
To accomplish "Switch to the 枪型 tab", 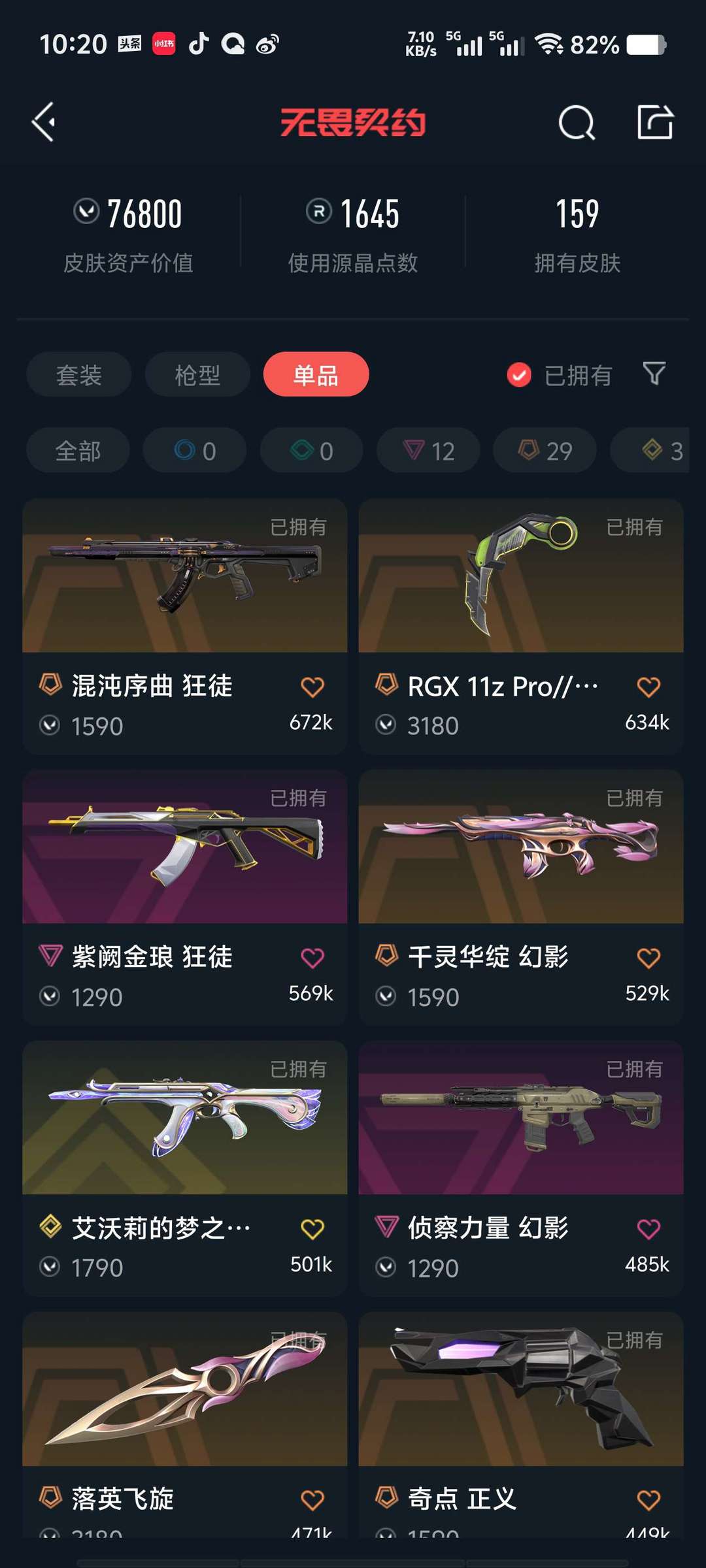I will (x=197, y=375).
